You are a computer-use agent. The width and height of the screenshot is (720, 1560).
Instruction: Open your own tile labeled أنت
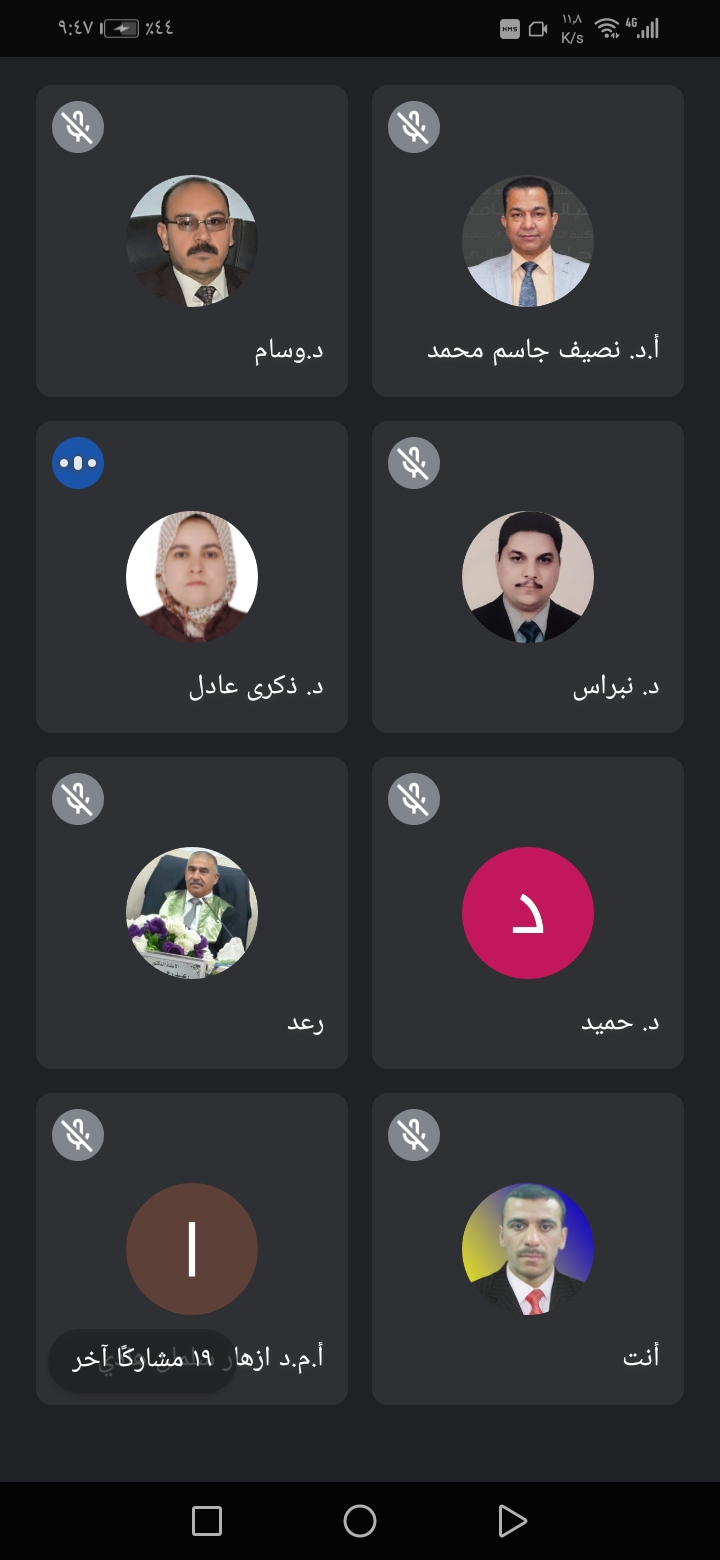528,1249
